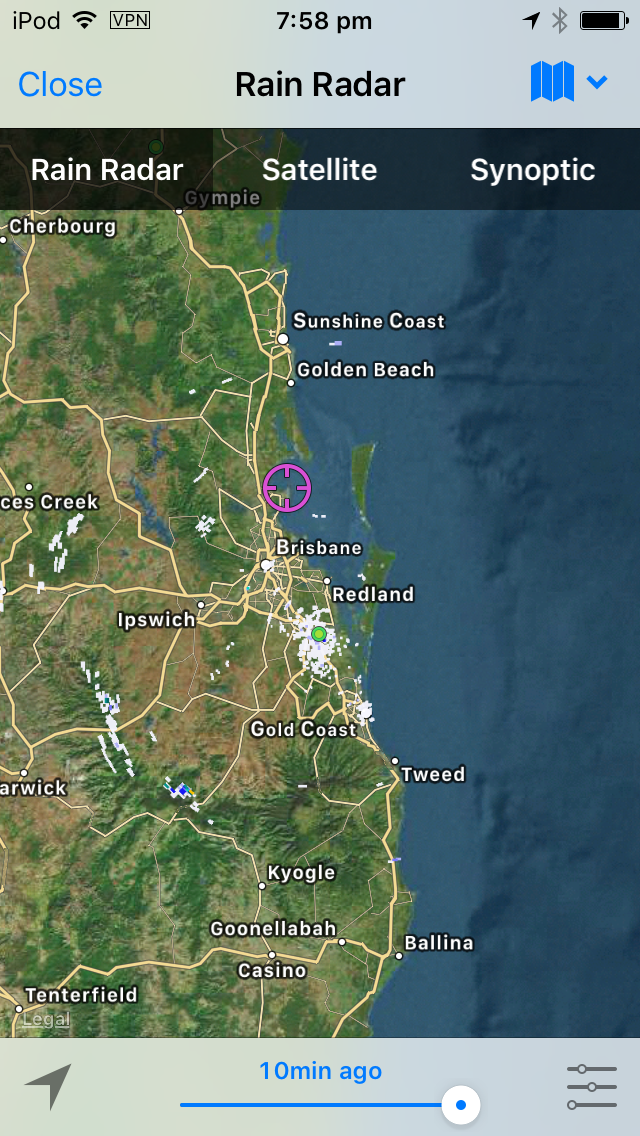Switch to the Satellite tab
Viewport: 640px width, 1136px height.
pos(320,170)
